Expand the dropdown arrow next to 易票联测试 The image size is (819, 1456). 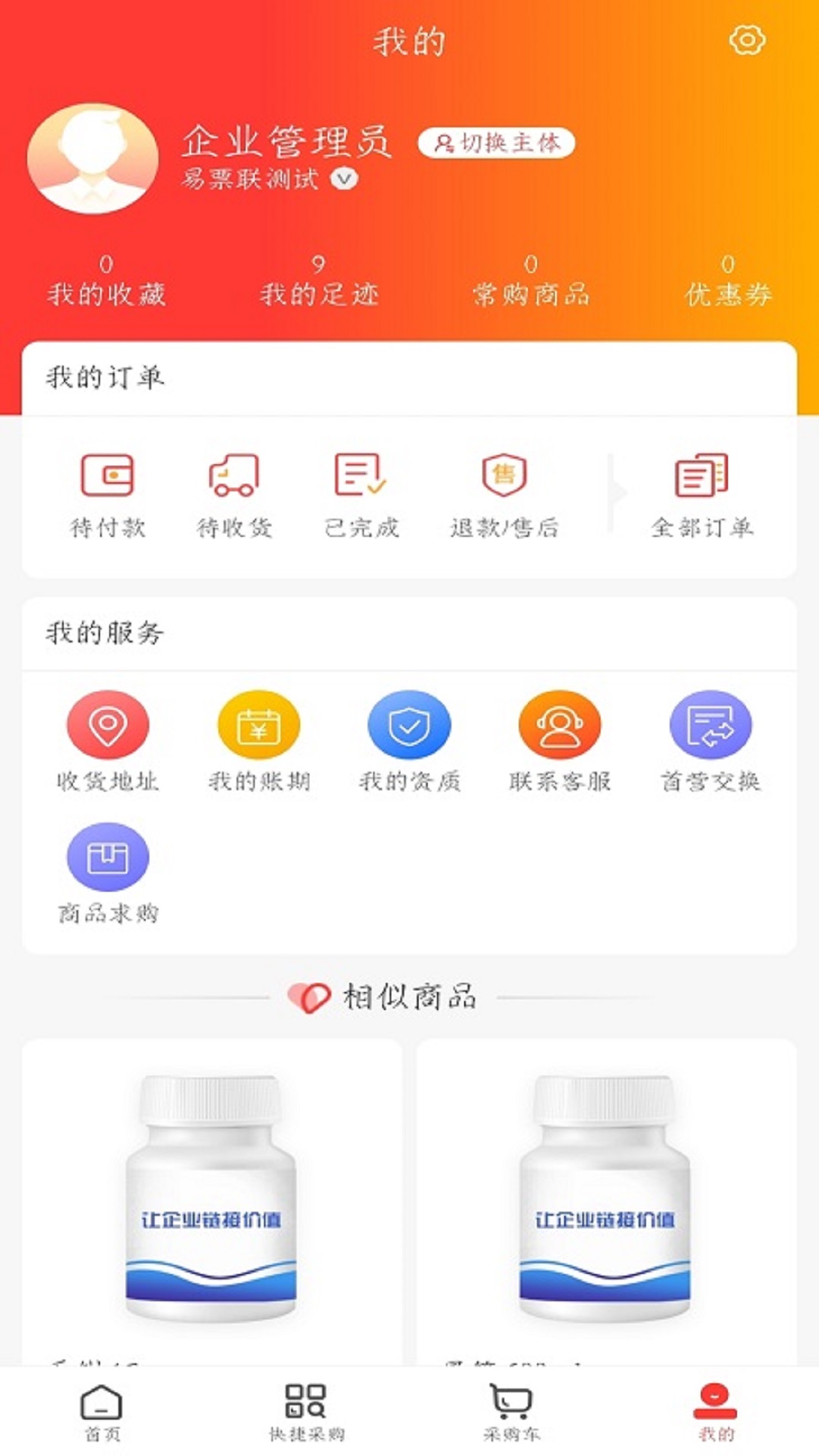[343, 180]
